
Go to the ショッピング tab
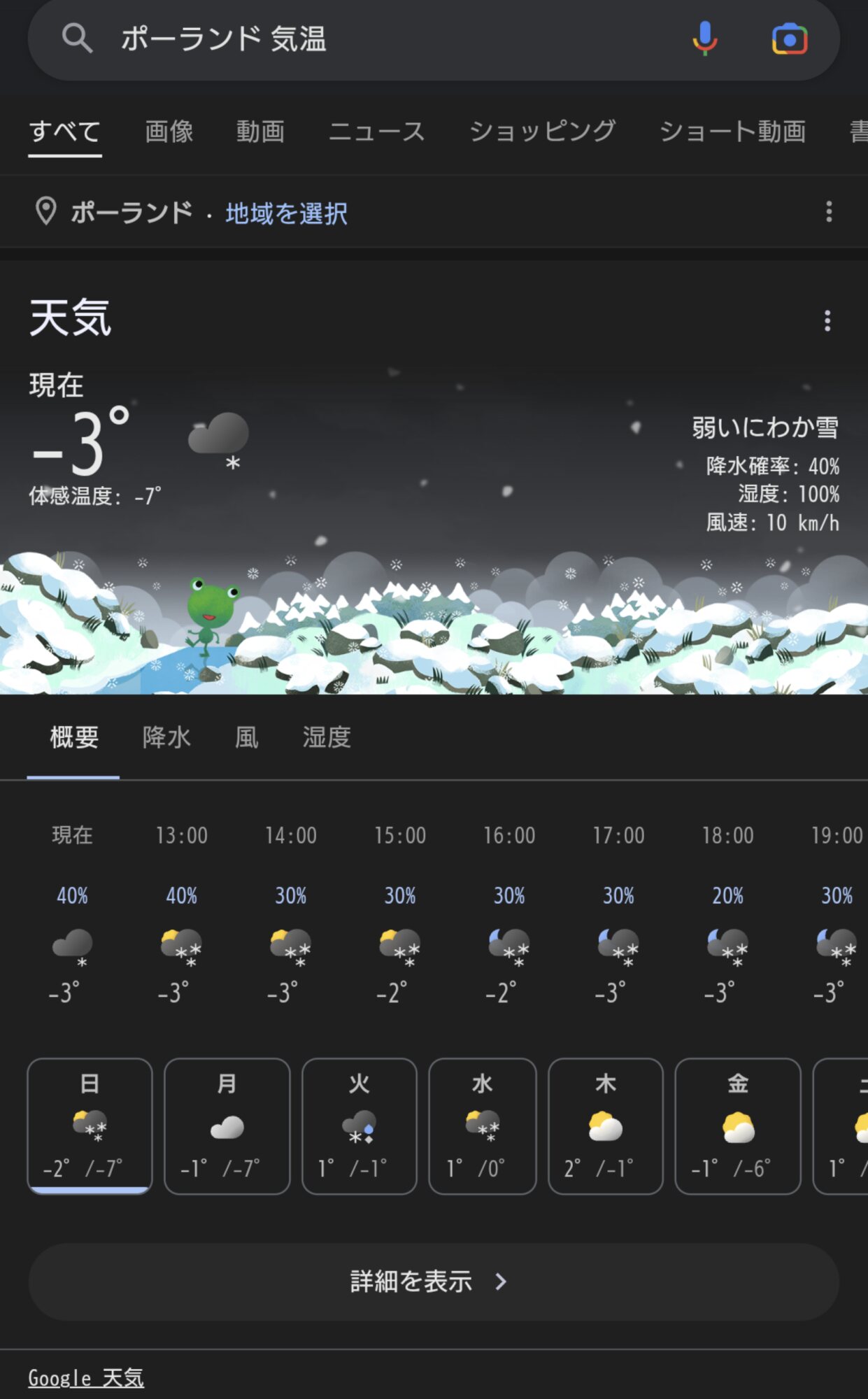click(x=542, y=132)
